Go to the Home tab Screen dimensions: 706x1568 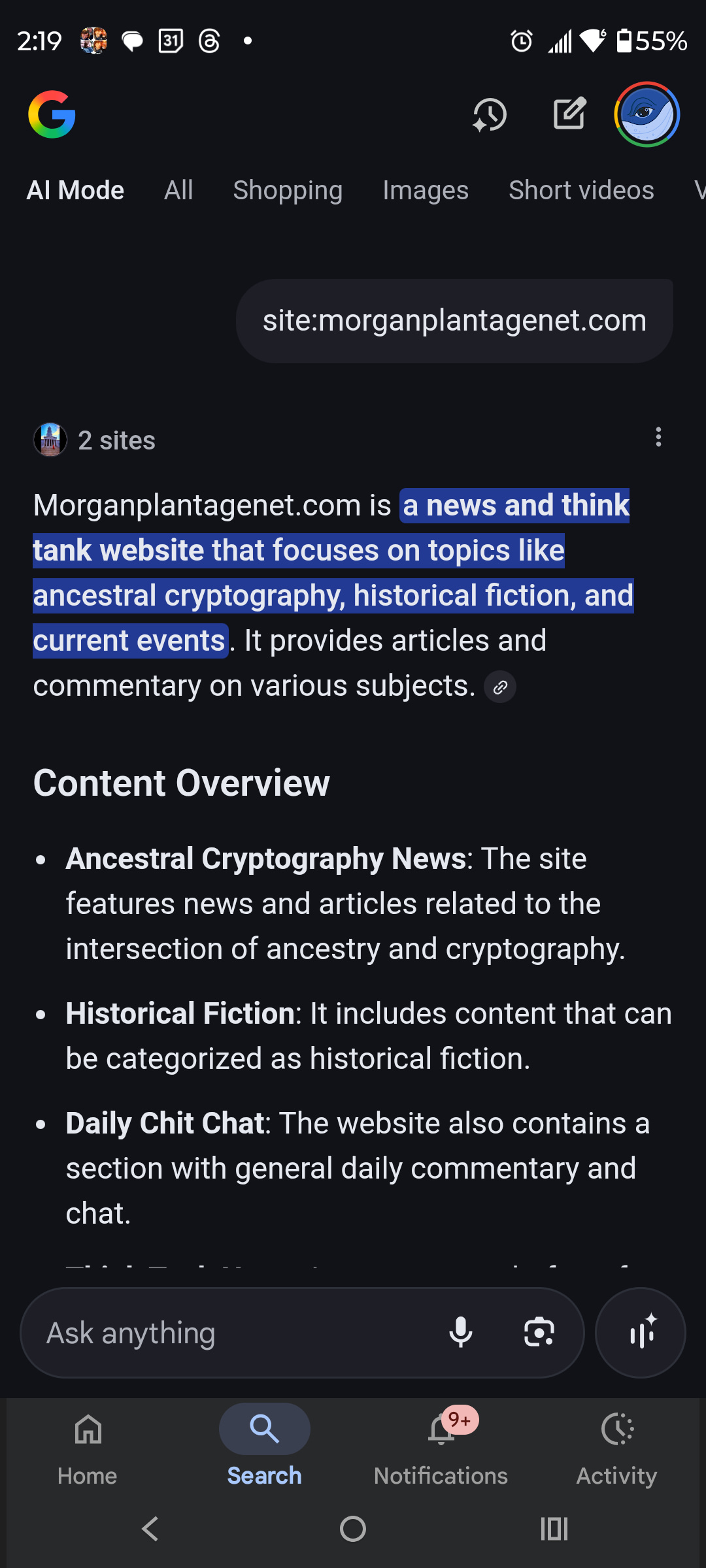pyautogui.click(x=88, y=1445)
